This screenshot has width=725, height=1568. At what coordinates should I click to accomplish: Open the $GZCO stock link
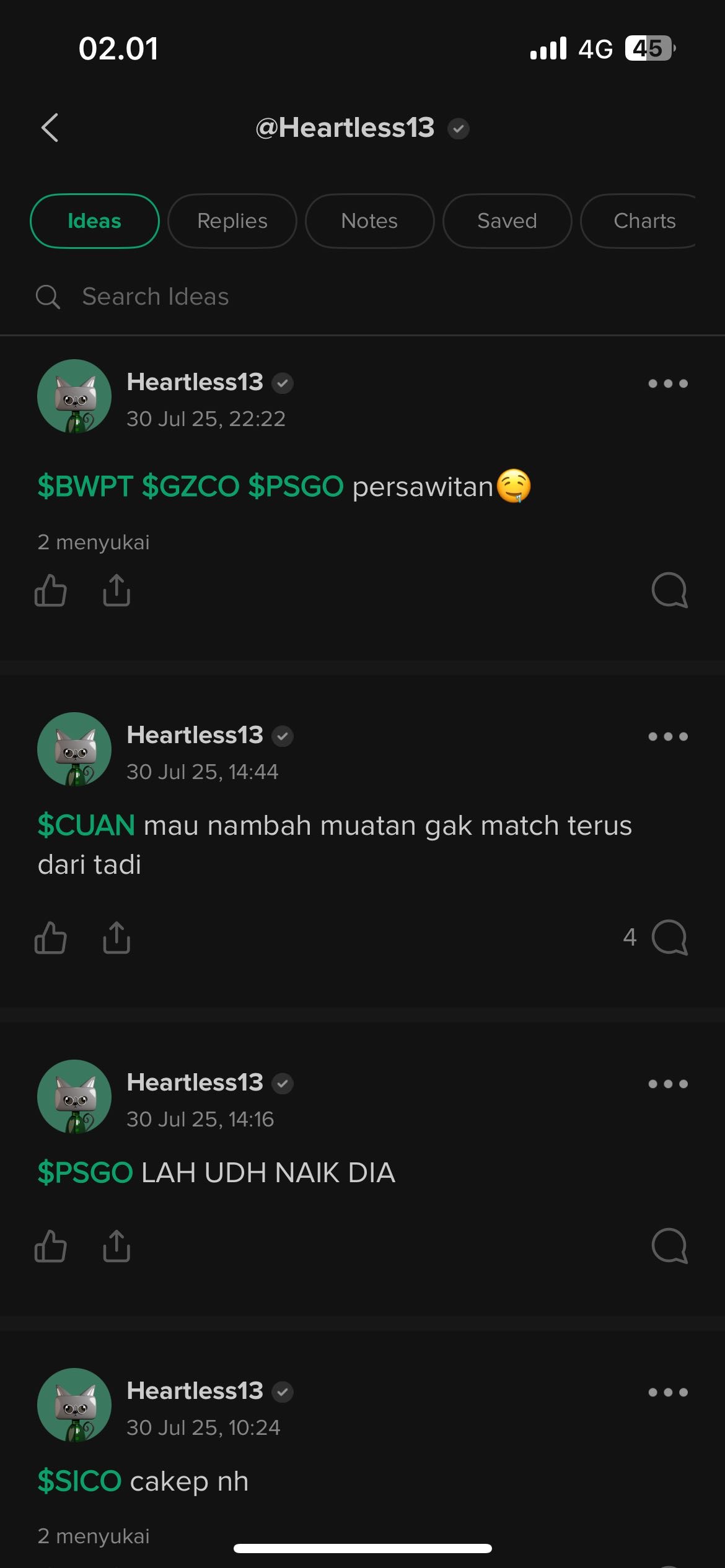tap(190, 487)
